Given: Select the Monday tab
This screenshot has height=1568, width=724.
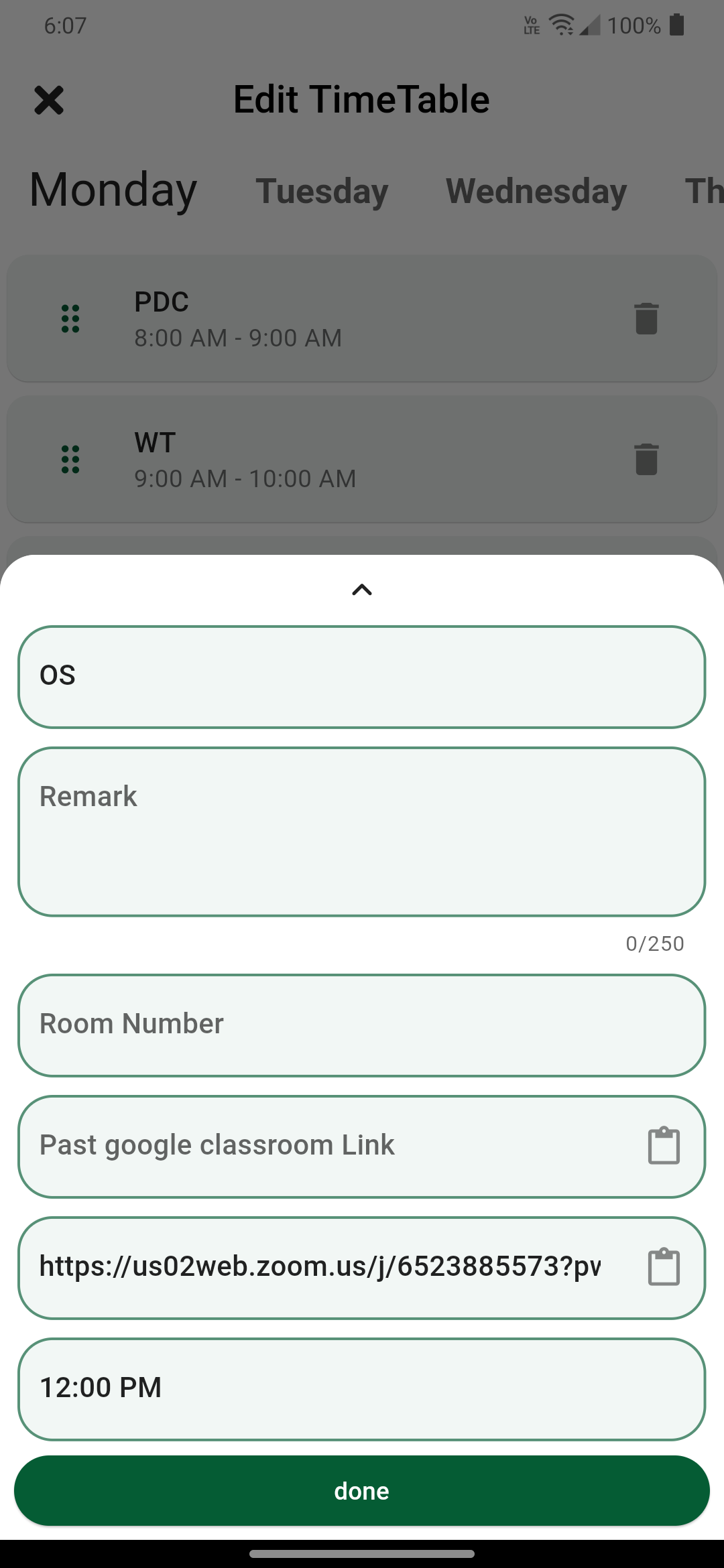Looking at the screenshot, I should pos(113,190).
